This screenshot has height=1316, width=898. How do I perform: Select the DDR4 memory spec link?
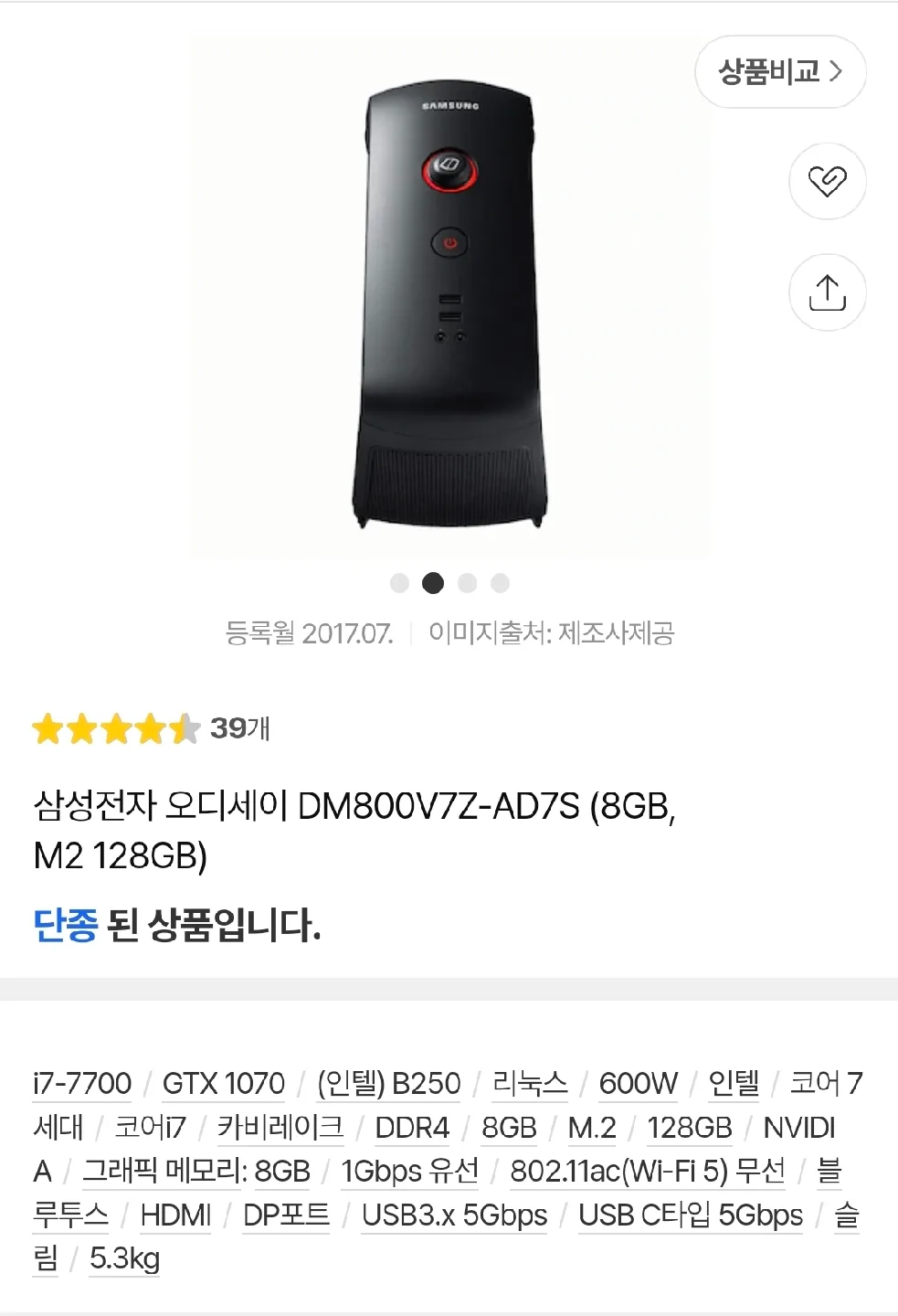(412, 1128)
